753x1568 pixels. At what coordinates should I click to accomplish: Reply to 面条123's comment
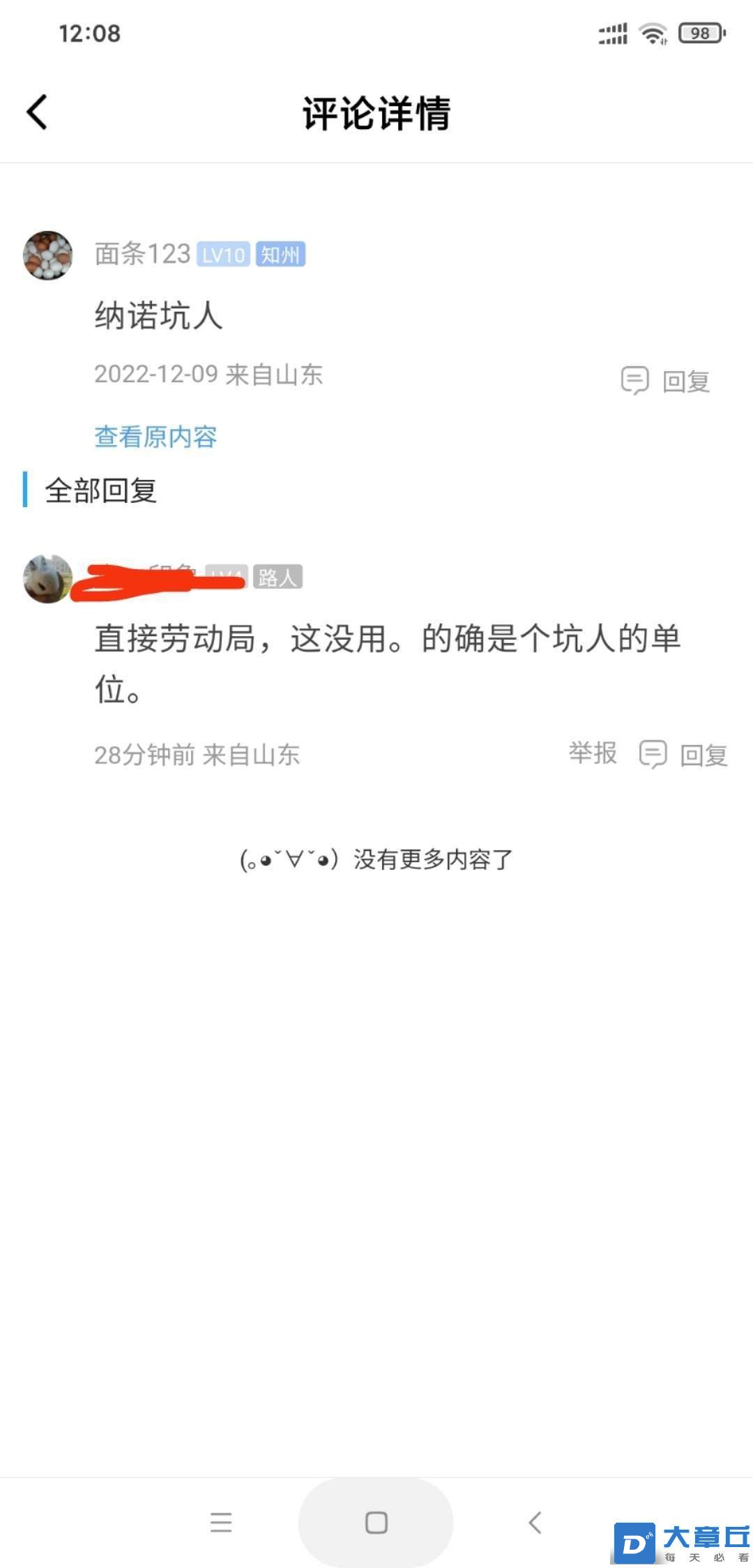666,381
